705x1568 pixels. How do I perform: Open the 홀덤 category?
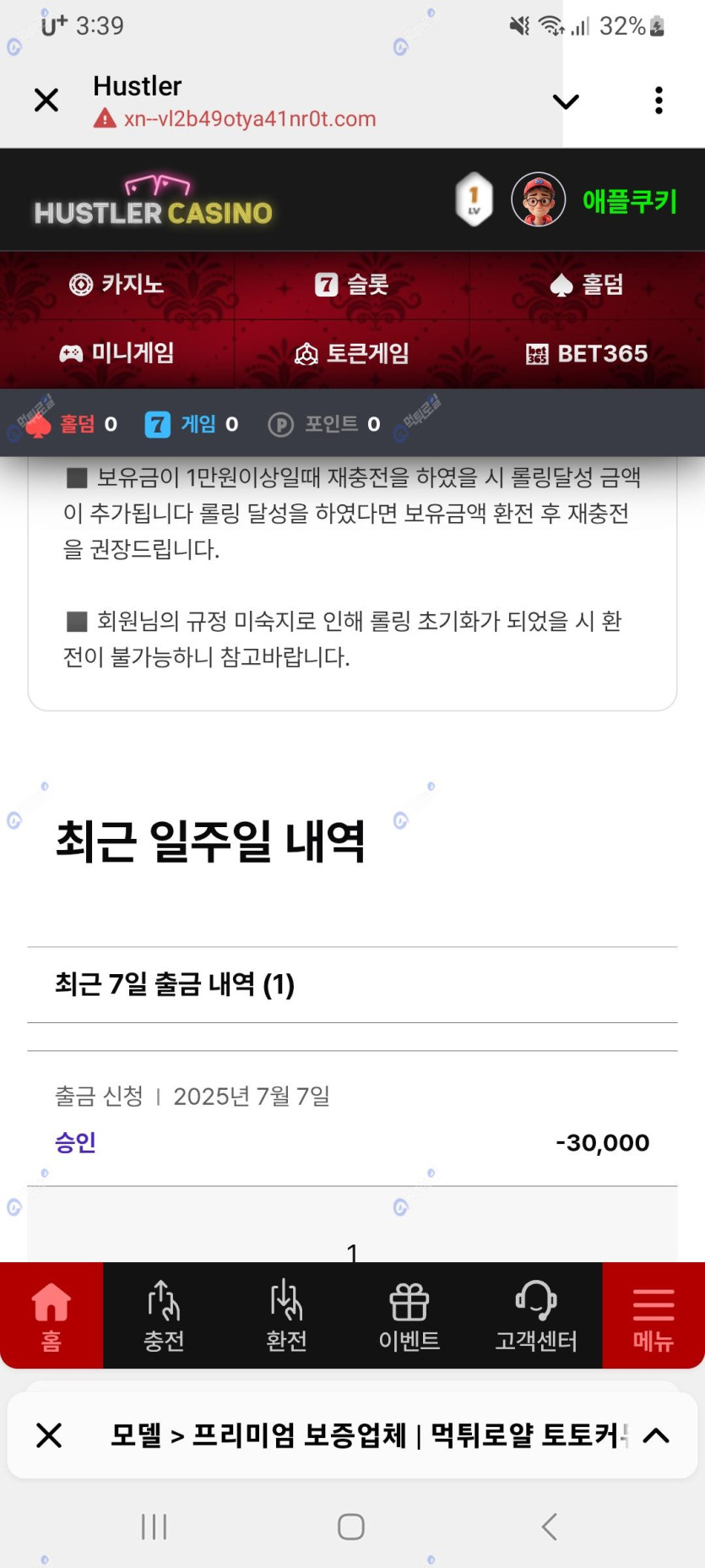click(587, 285)
